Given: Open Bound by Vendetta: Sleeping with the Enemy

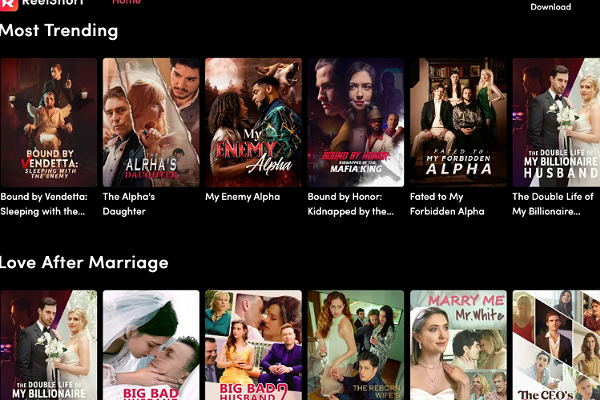Looking at the screenshot, I should 49,122.
